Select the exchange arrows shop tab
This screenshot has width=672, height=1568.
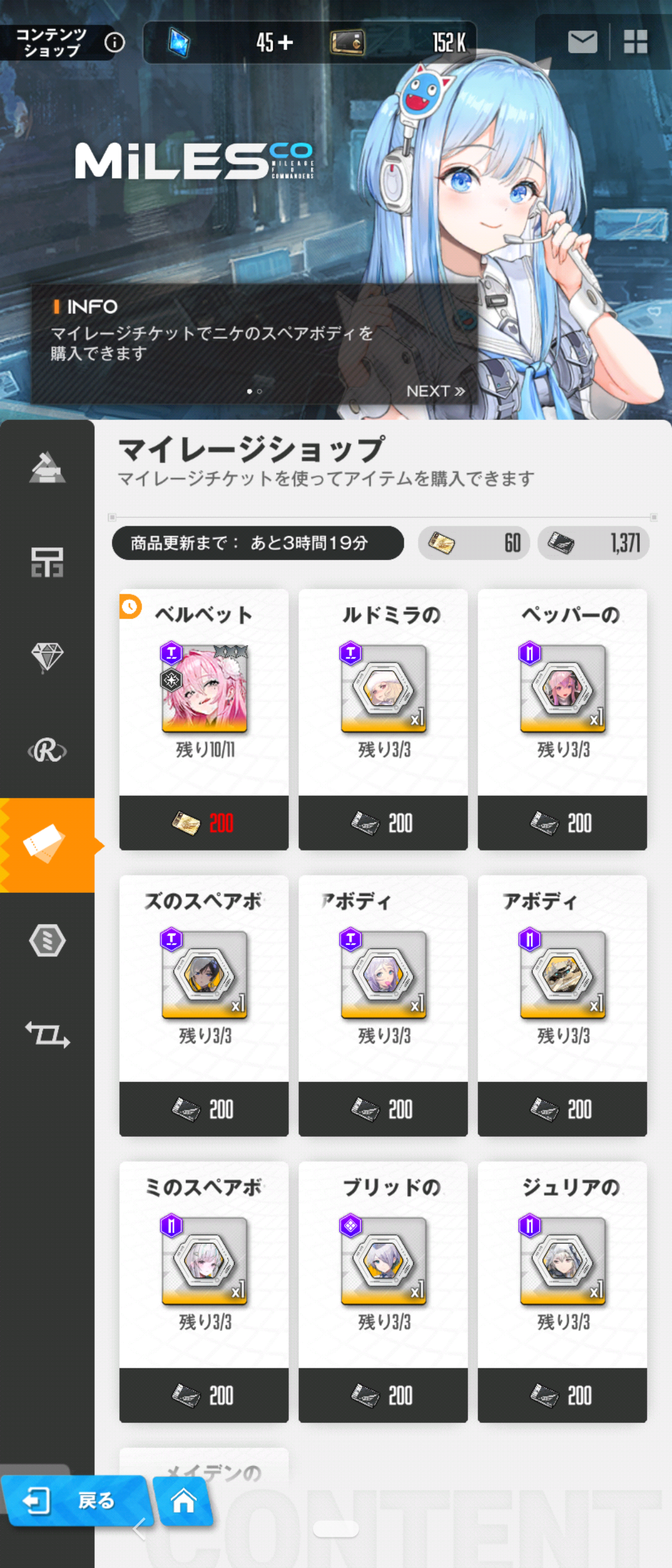click(x=47, y=1034)
